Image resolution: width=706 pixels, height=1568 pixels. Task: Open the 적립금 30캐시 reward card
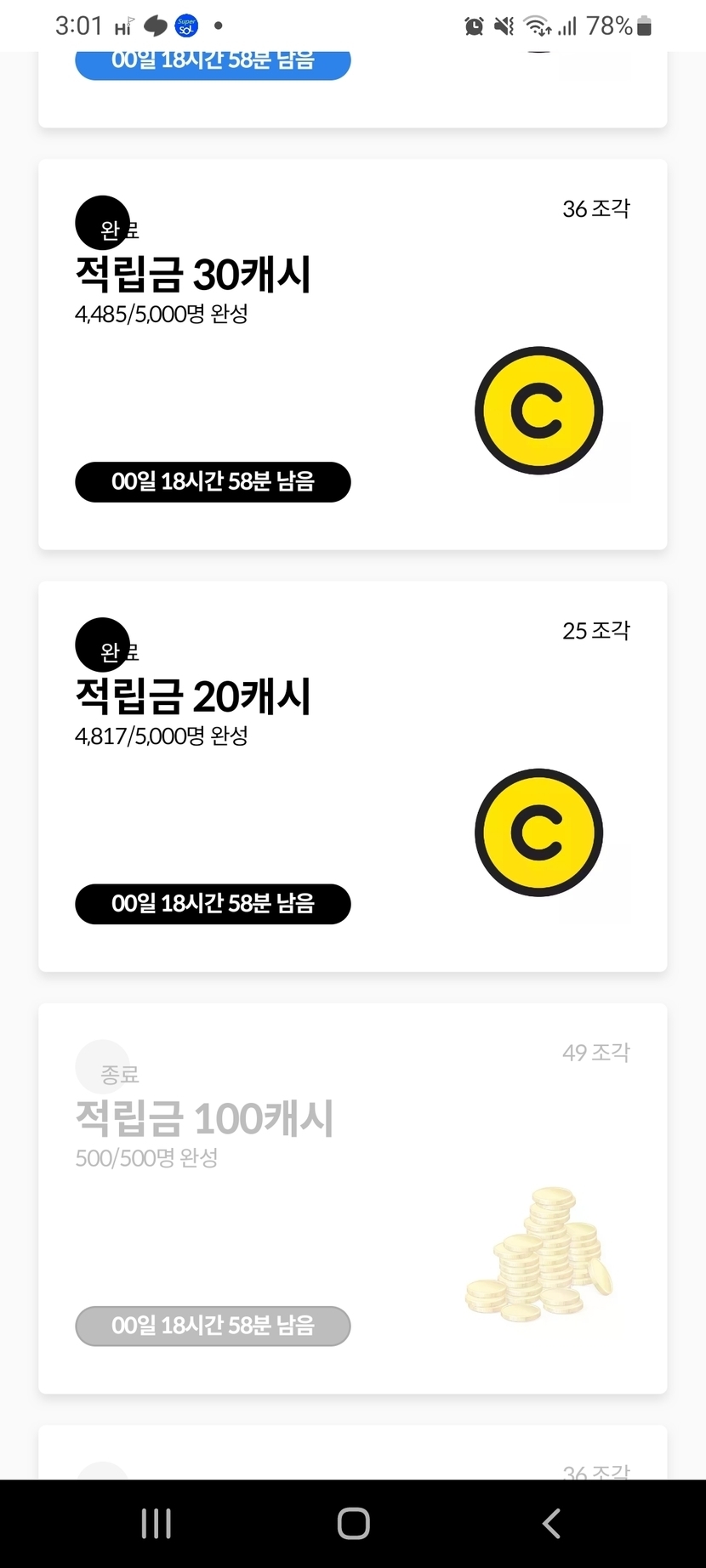352,354
